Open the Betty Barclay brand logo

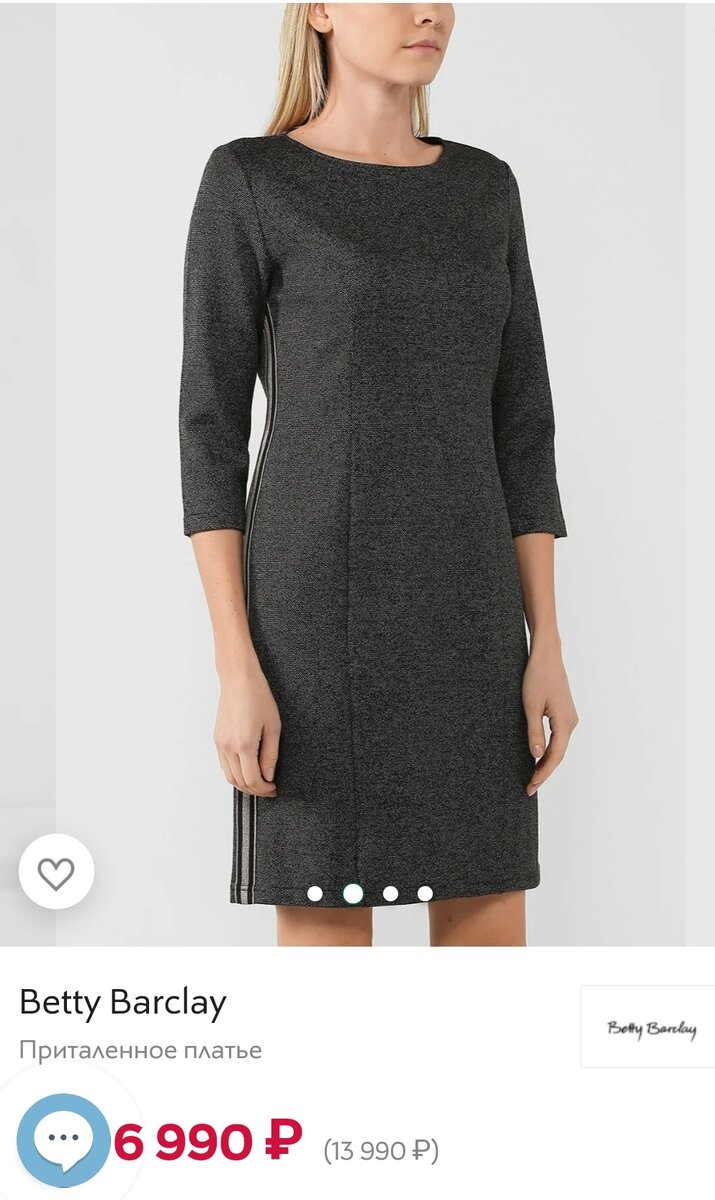pyautogui.click(x=648, y=1027)
